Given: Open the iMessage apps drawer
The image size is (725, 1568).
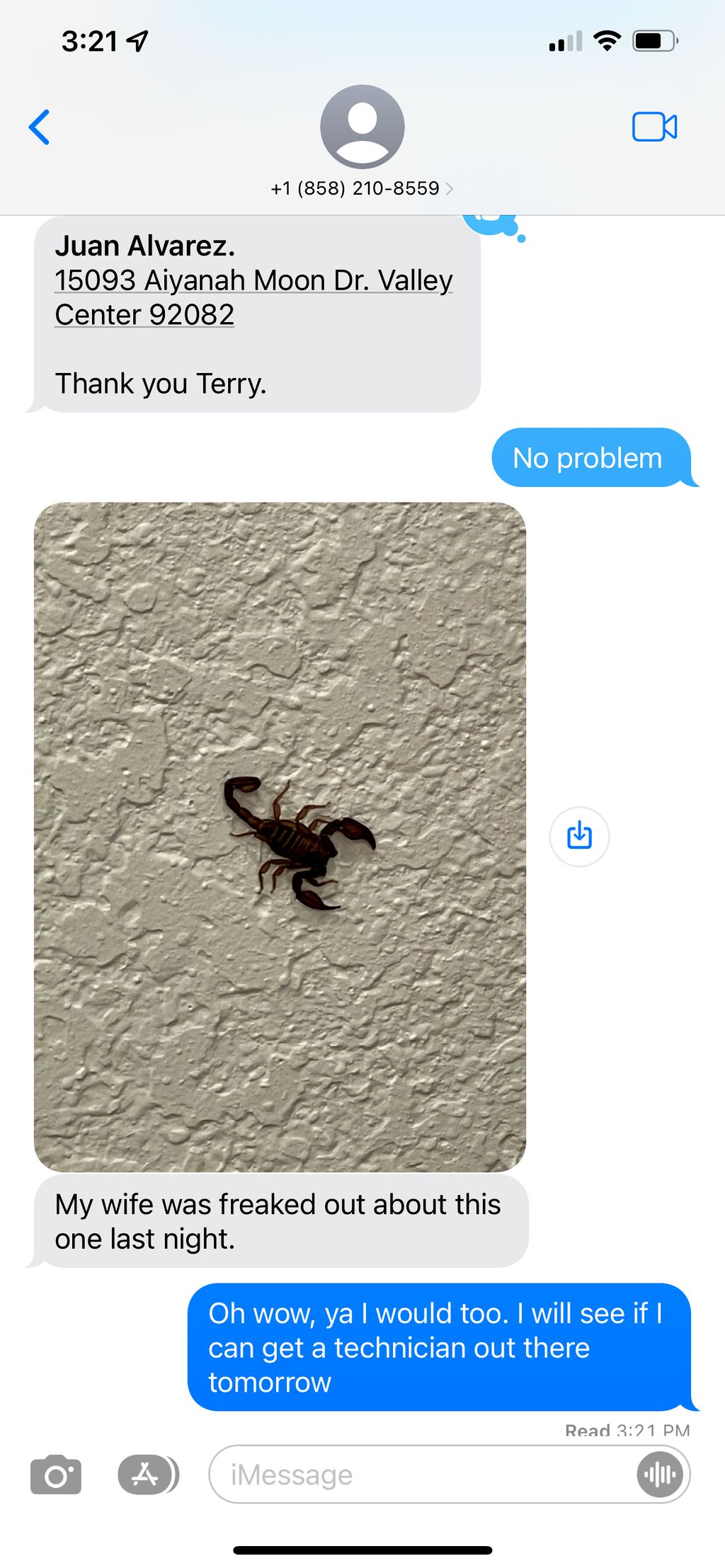Looking at the screenshot, I should pos(147,1475).
